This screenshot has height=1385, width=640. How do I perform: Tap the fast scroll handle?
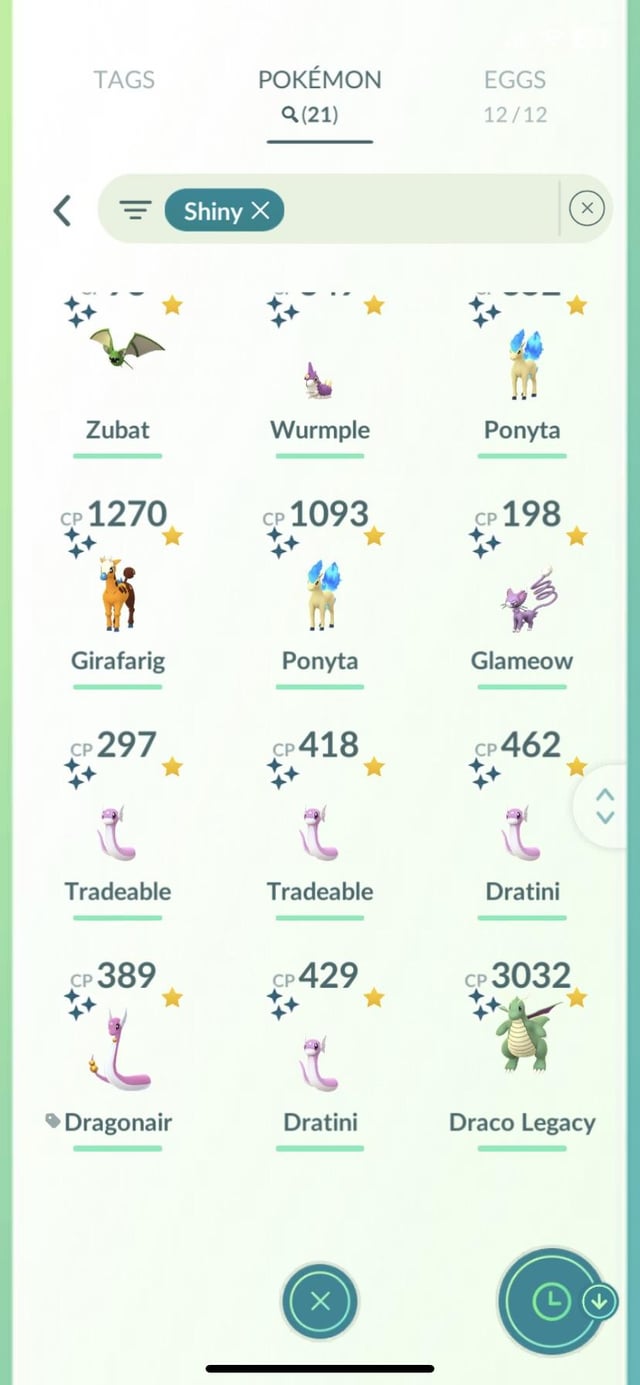click(605, 806)
